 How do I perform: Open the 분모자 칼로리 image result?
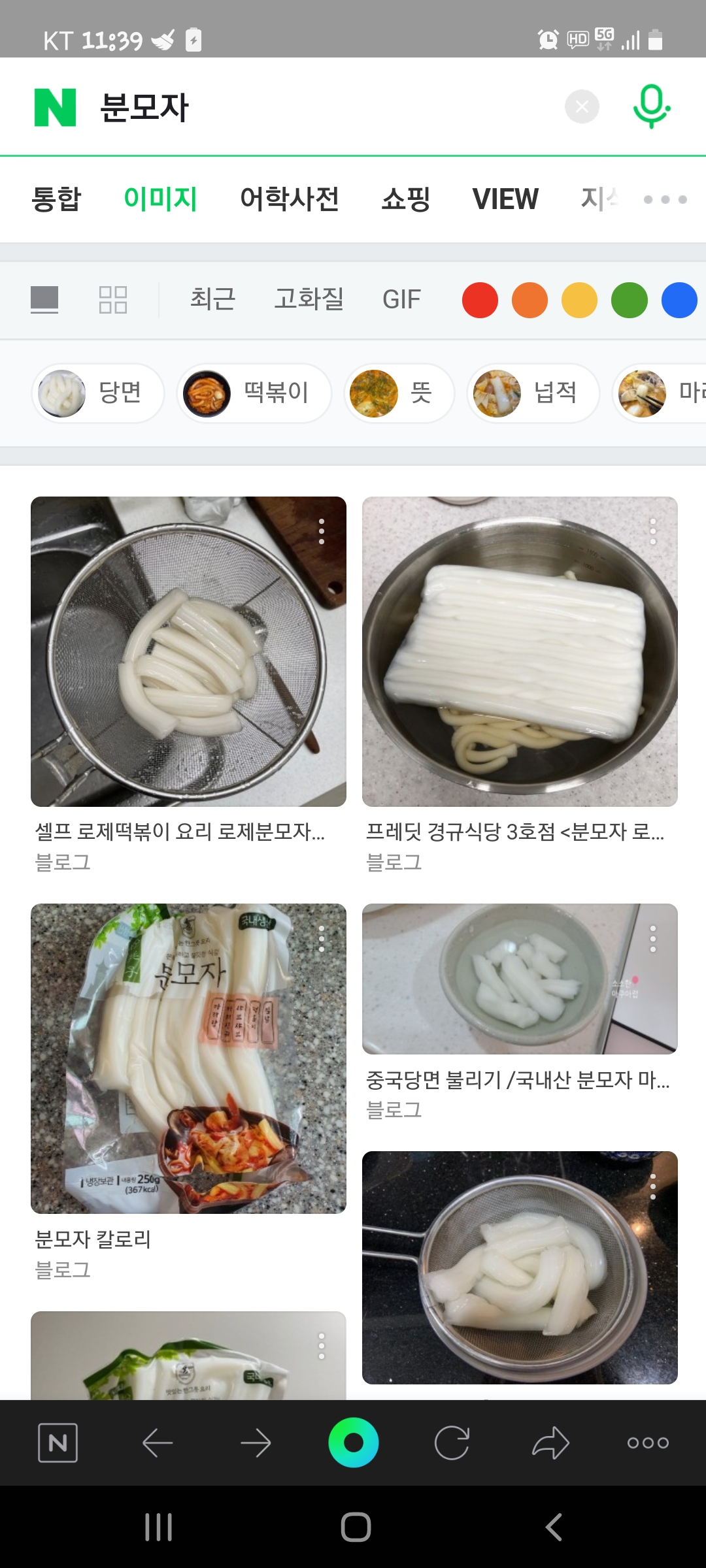(188, 1058)
